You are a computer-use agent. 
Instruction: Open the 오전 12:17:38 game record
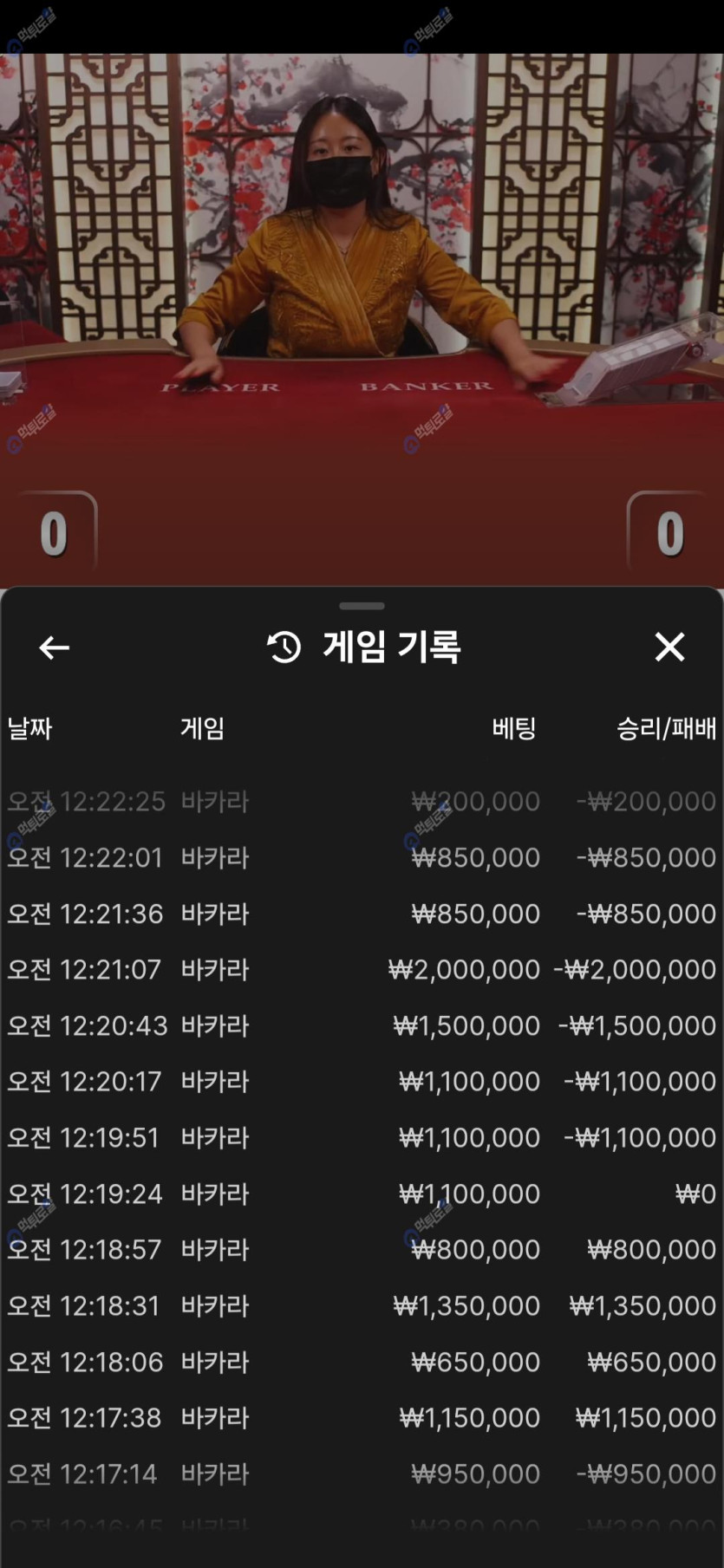point(362,1417)
